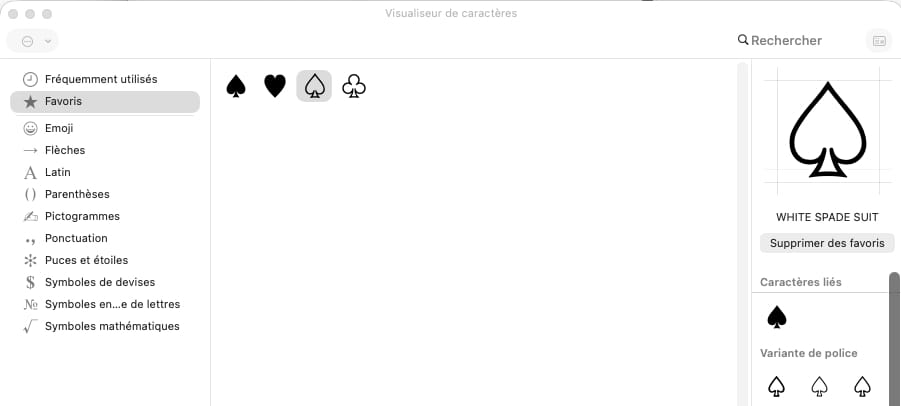Open Fréquemment utilisés in the sidebar
This screenshot has width=901, height=406.
[100, 79]
